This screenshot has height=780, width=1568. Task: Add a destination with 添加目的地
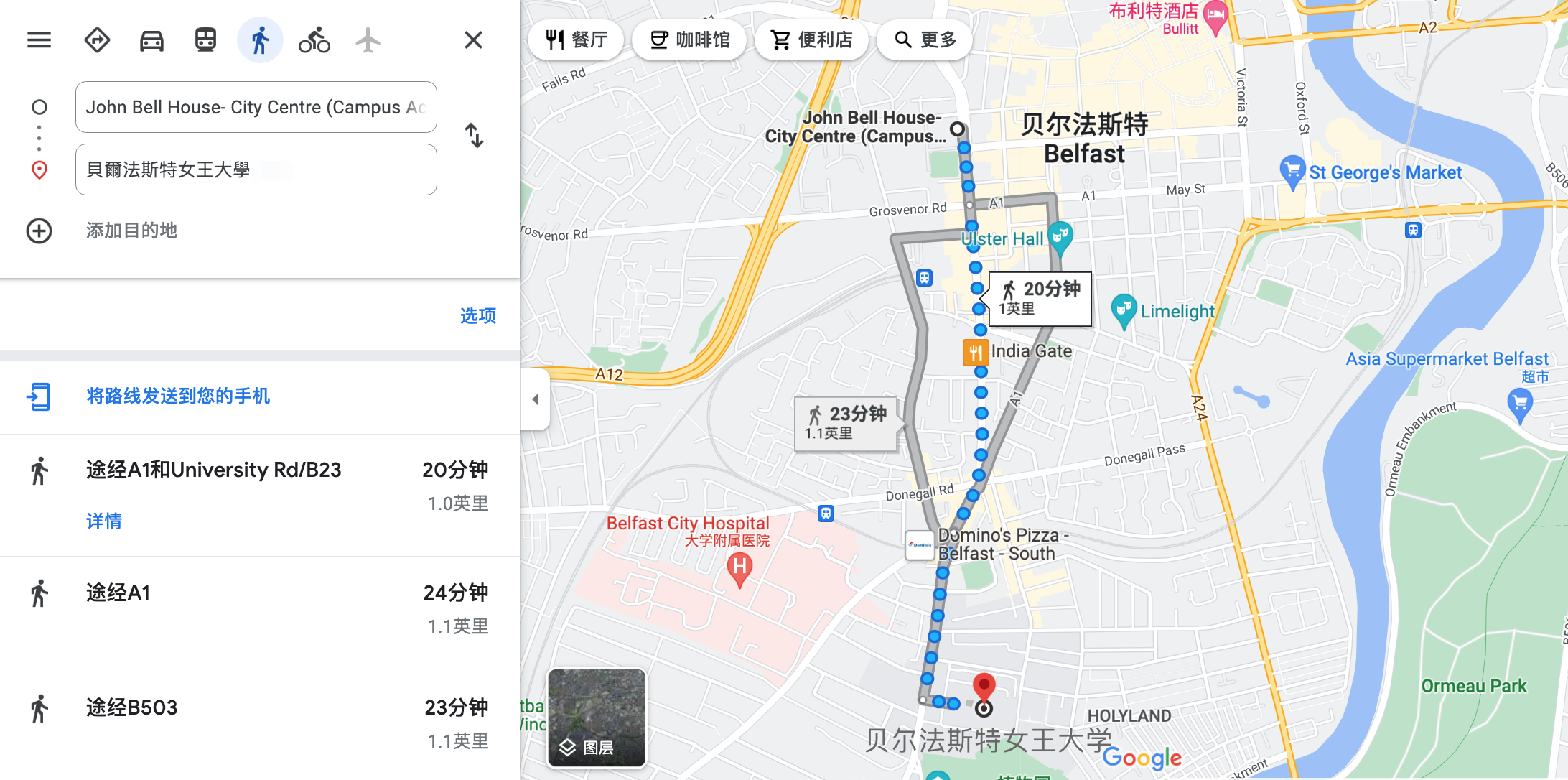tap(131, 231)
